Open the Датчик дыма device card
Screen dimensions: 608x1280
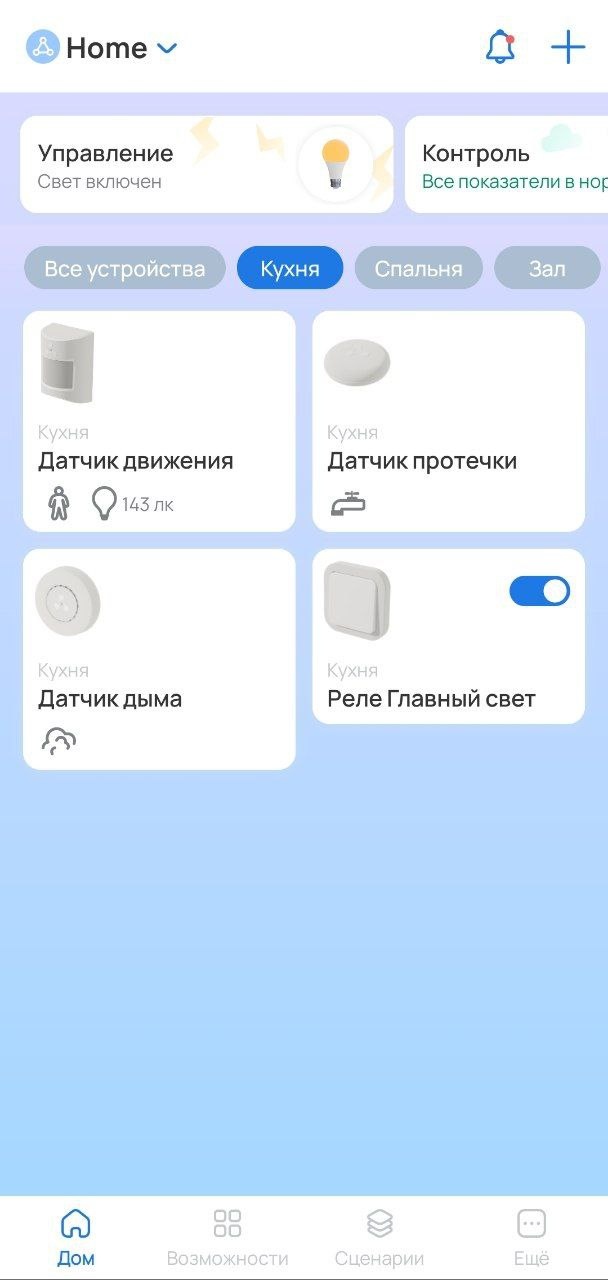pyautogui.click(x=159, y=659)
